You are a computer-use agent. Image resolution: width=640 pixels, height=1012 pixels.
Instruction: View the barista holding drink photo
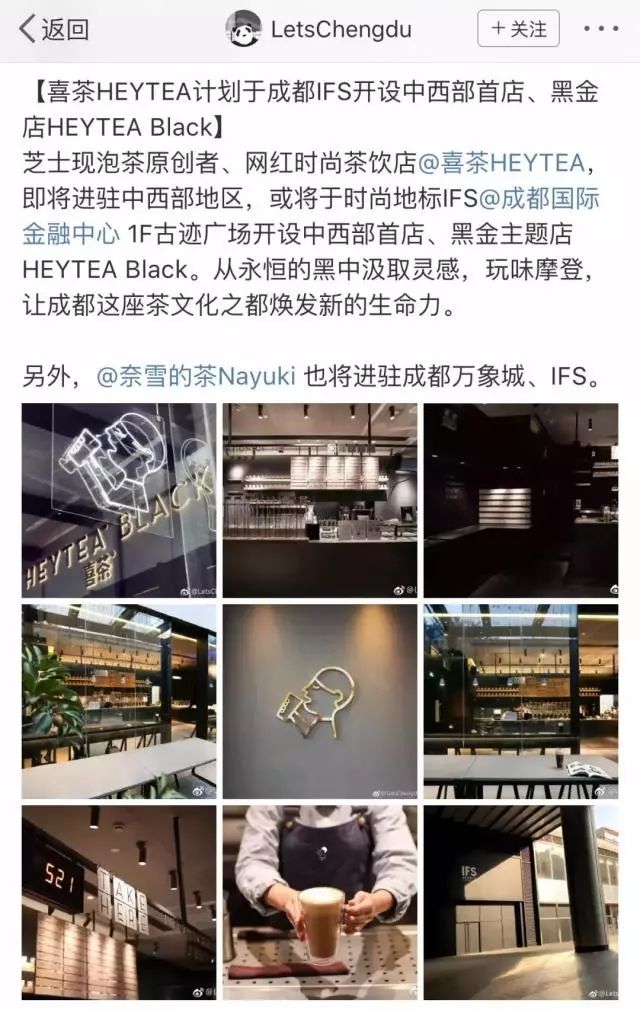(x=320, y=902)
